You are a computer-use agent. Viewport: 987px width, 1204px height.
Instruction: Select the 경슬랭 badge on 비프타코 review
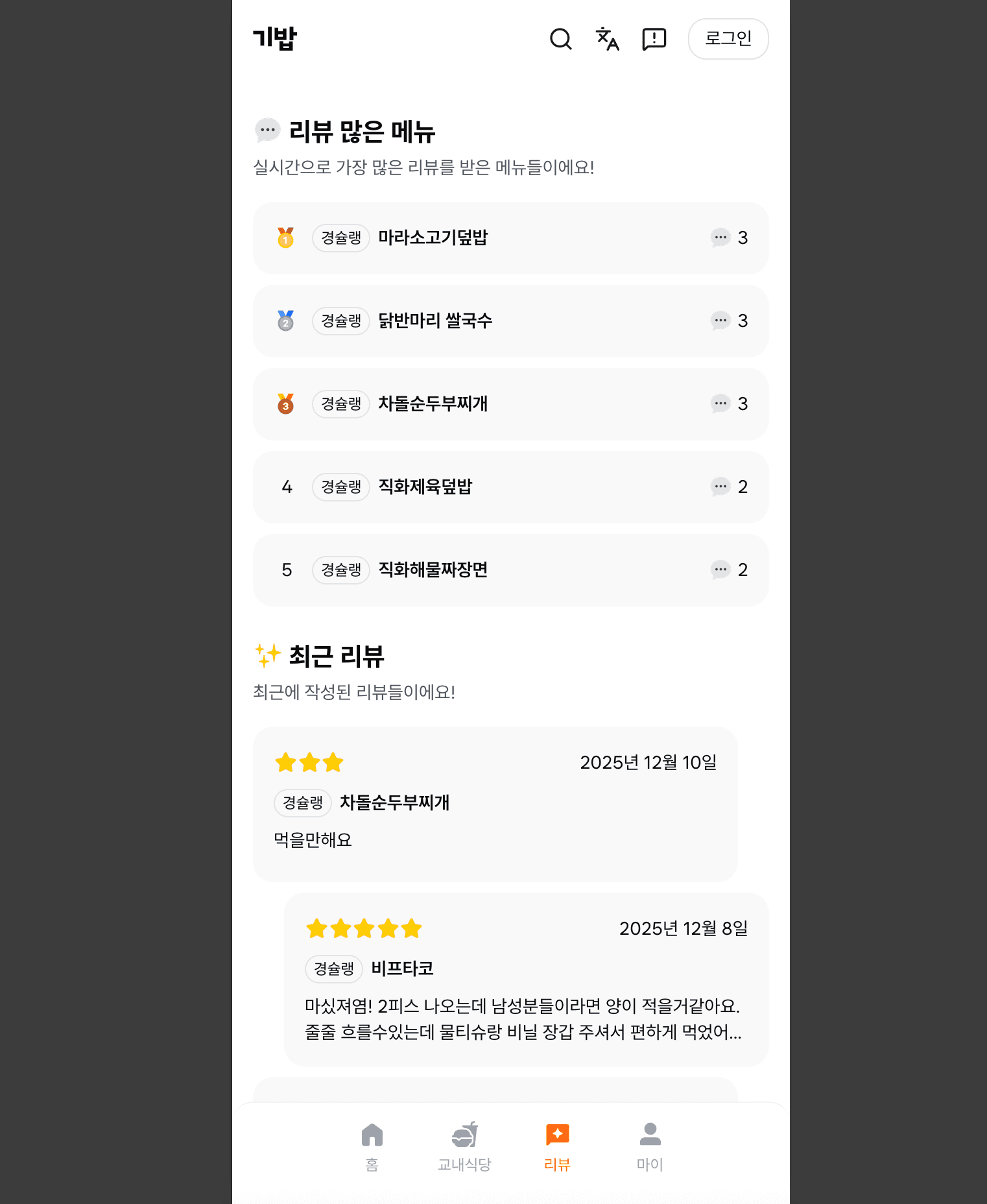(333, 969)
